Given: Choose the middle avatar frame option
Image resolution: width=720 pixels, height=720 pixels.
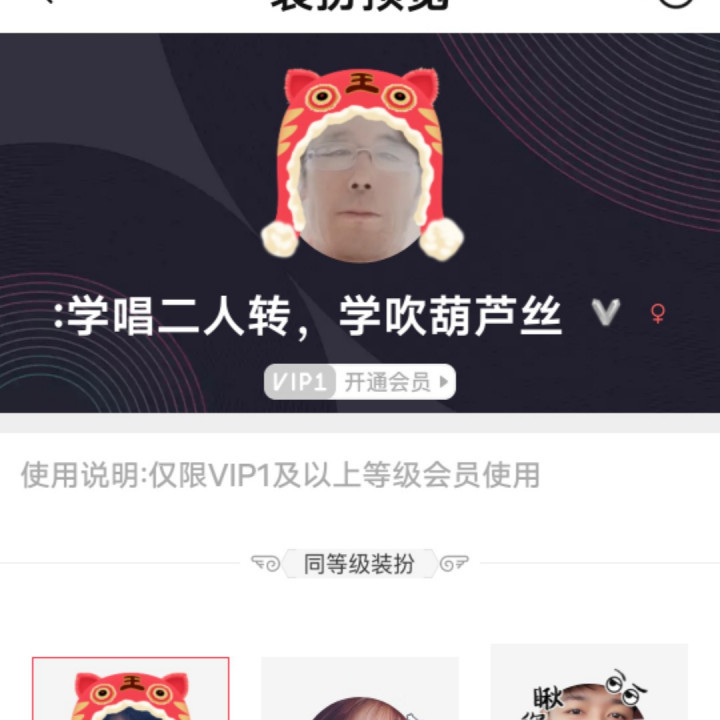Looking at the screenshot, I should 360,692.
